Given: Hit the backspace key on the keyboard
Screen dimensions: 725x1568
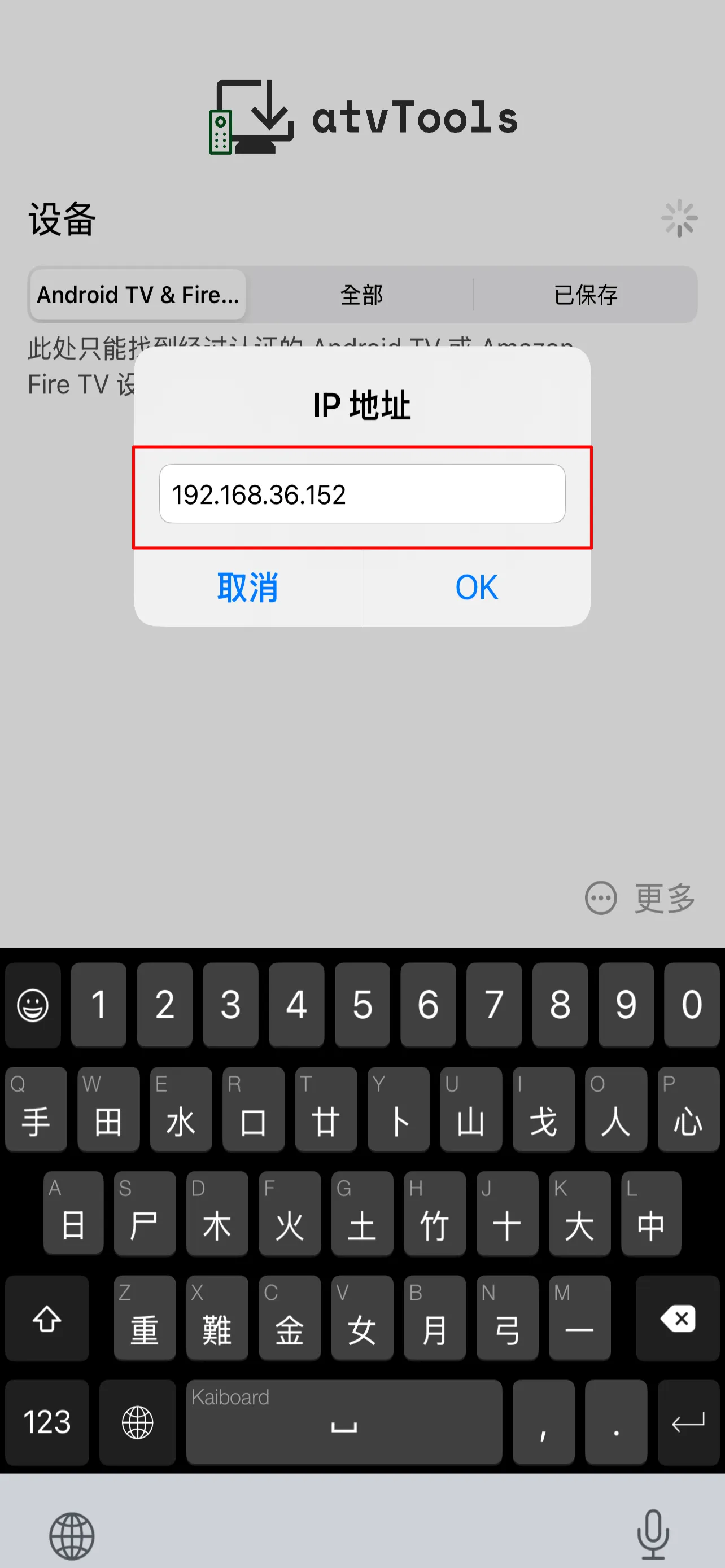Looking at the screenshot, I should tap(678, 1319).
